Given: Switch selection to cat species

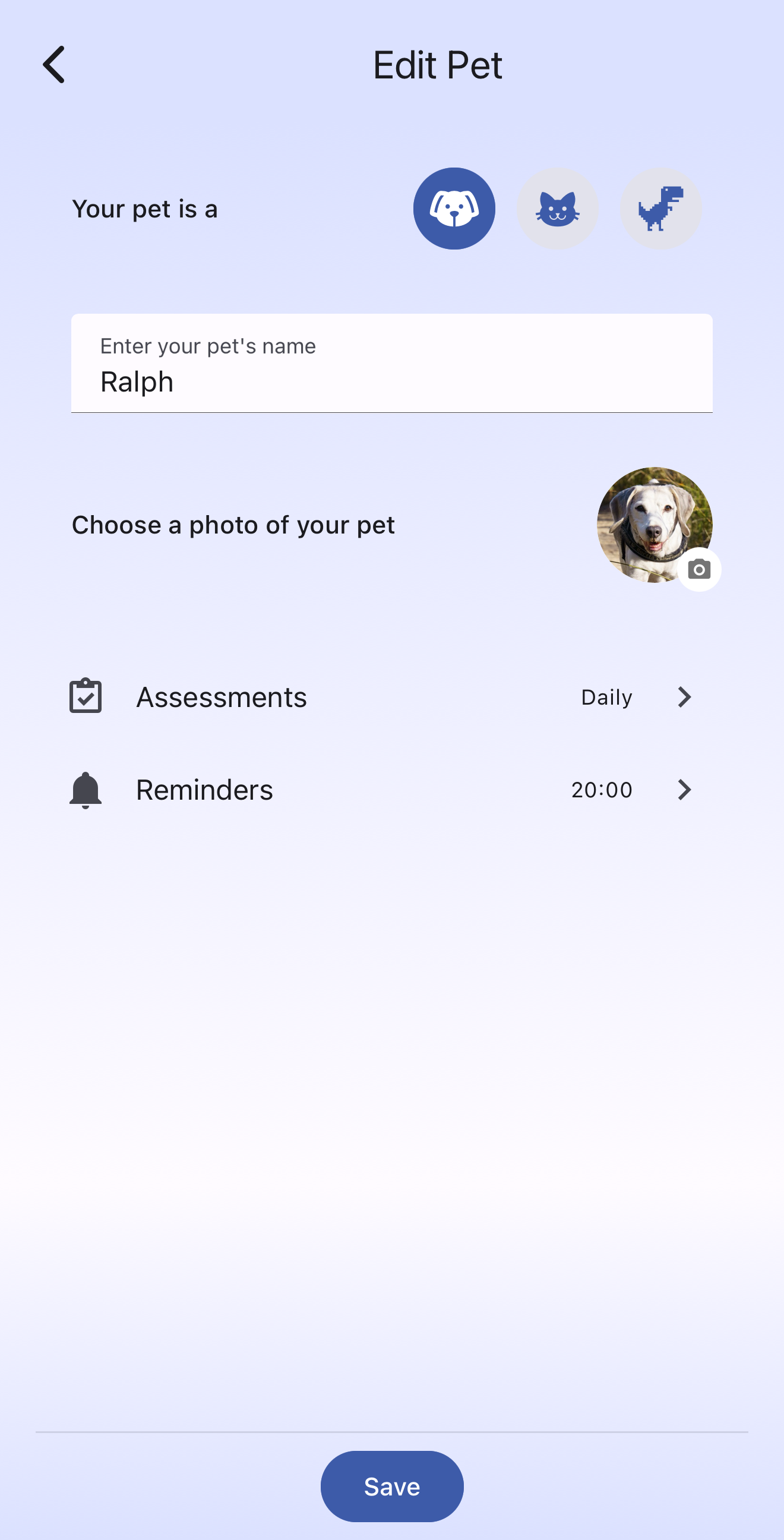Looking at the screenshot, I should point(557,208).
